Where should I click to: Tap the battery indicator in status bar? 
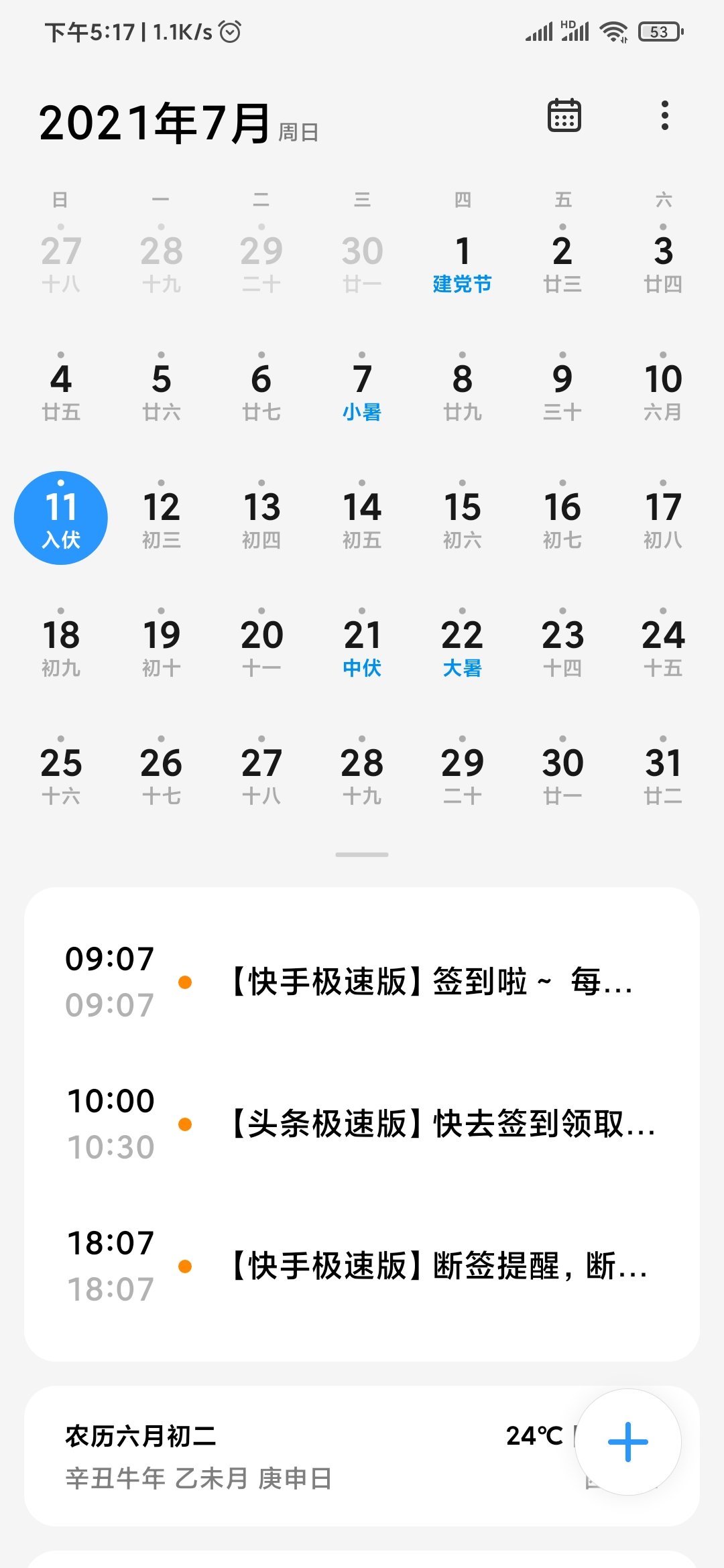click(660, 30)
